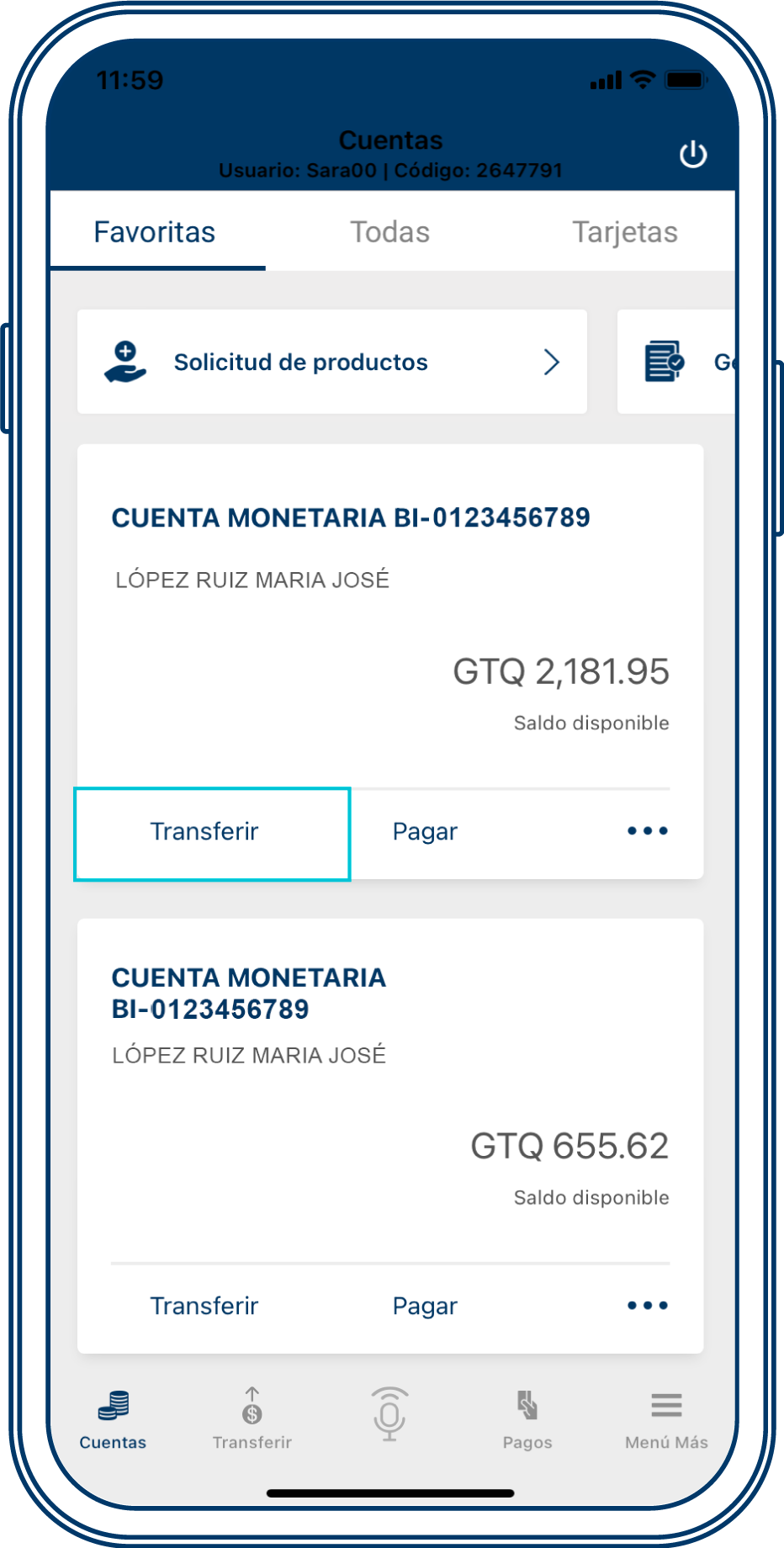Go to Transferir in the bottom navigation
784x1548 pixels.
(252, 1419)
